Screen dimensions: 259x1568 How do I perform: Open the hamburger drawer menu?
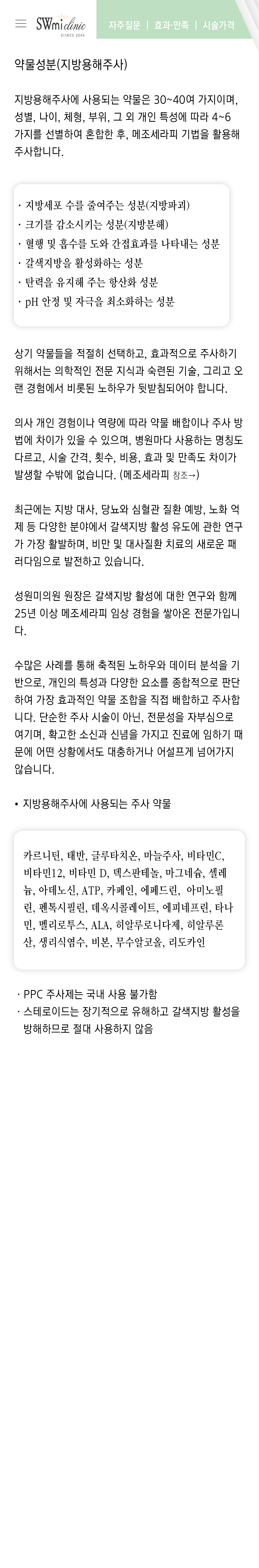click(x=21, y=24)
